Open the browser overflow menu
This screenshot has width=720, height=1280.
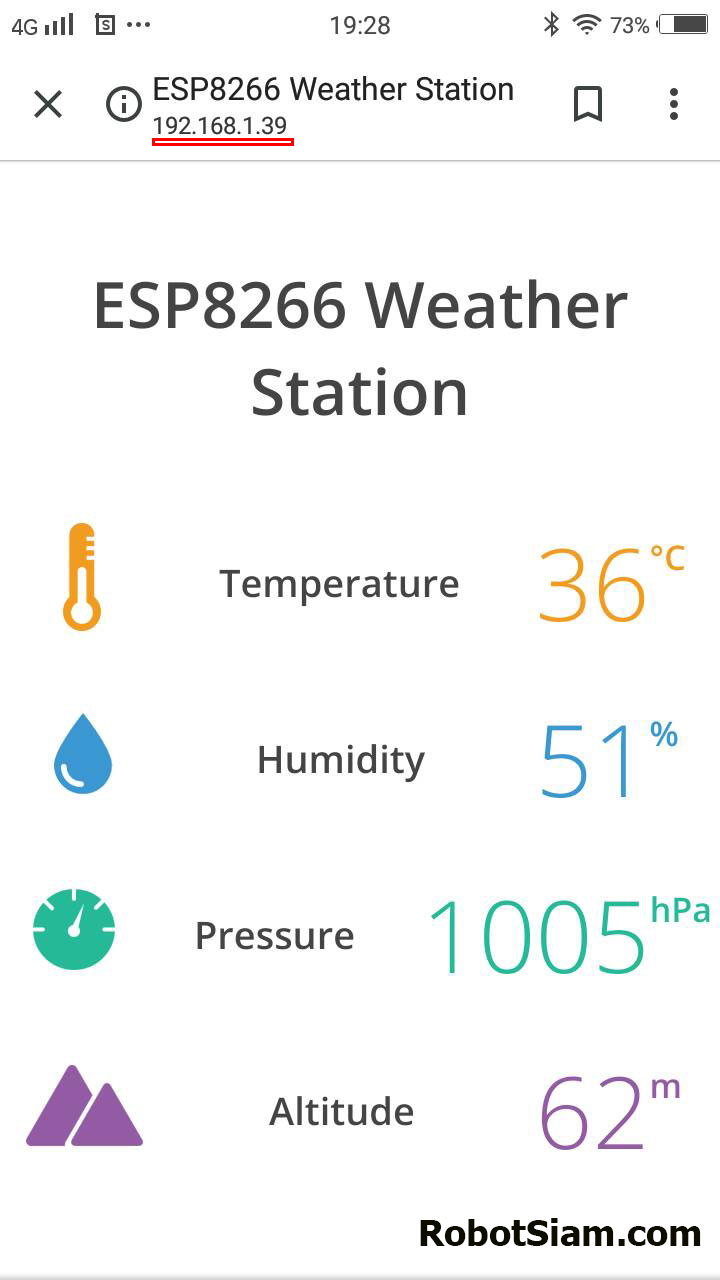pyautogui.click(x=674, y=104)
